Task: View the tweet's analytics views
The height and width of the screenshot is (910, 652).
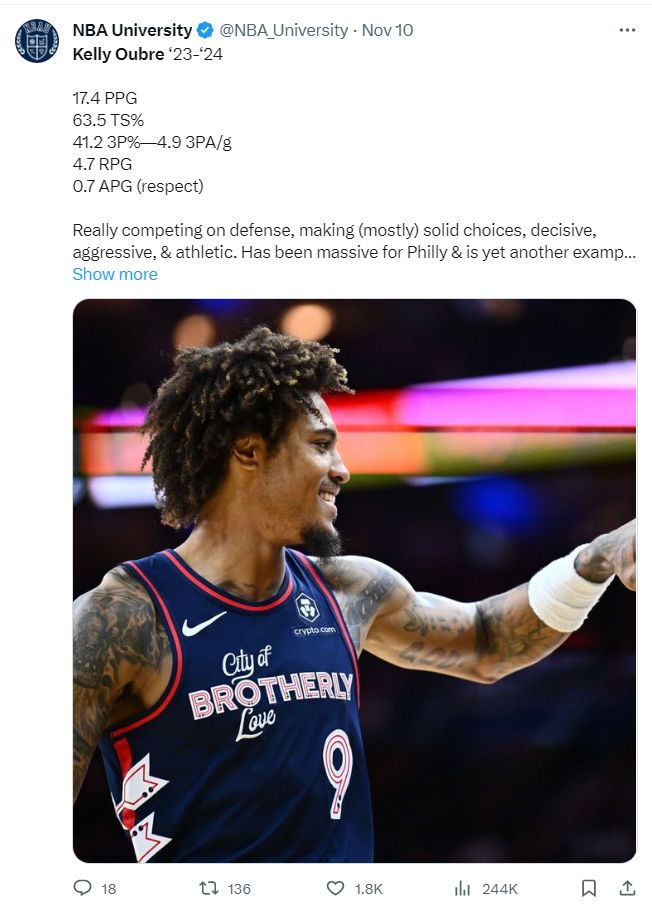Action: coord(463,888)
